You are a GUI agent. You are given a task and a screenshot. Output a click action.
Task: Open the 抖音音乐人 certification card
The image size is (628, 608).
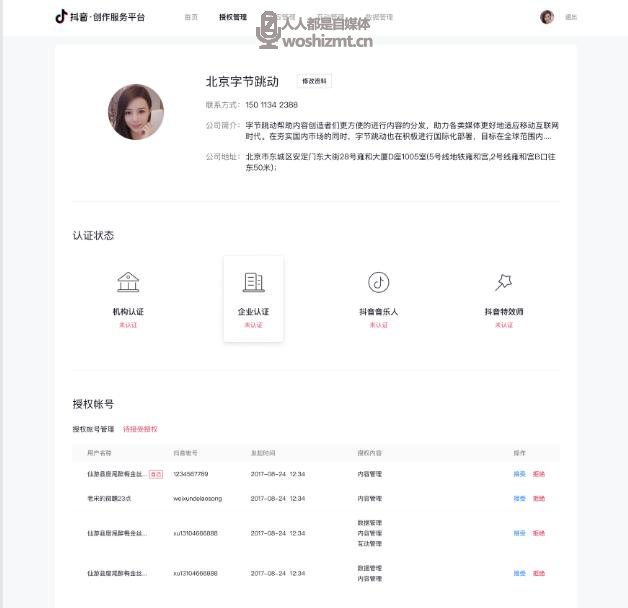378,297
